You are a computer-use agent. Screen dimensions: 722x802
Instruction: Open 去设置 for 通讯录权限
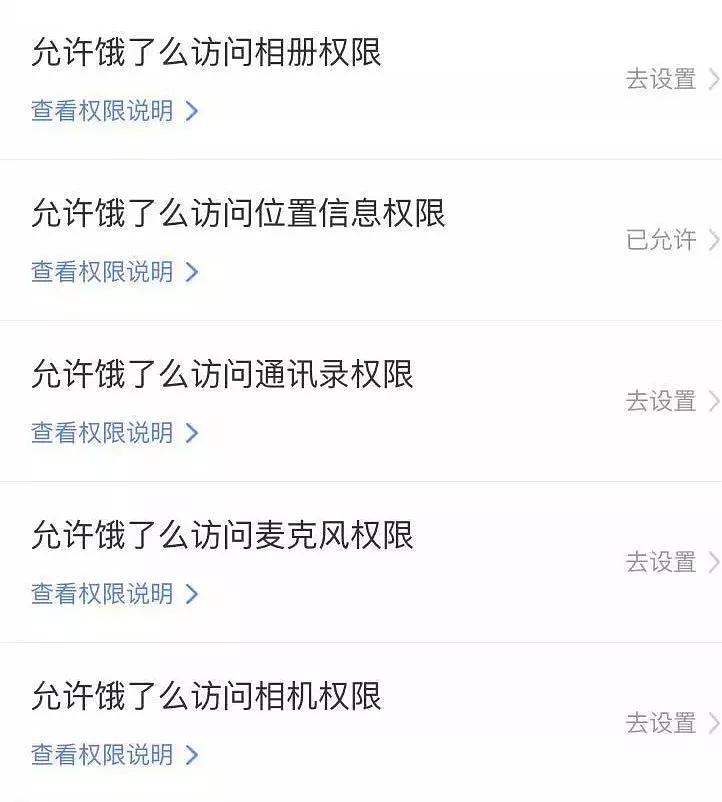point(670,401)
